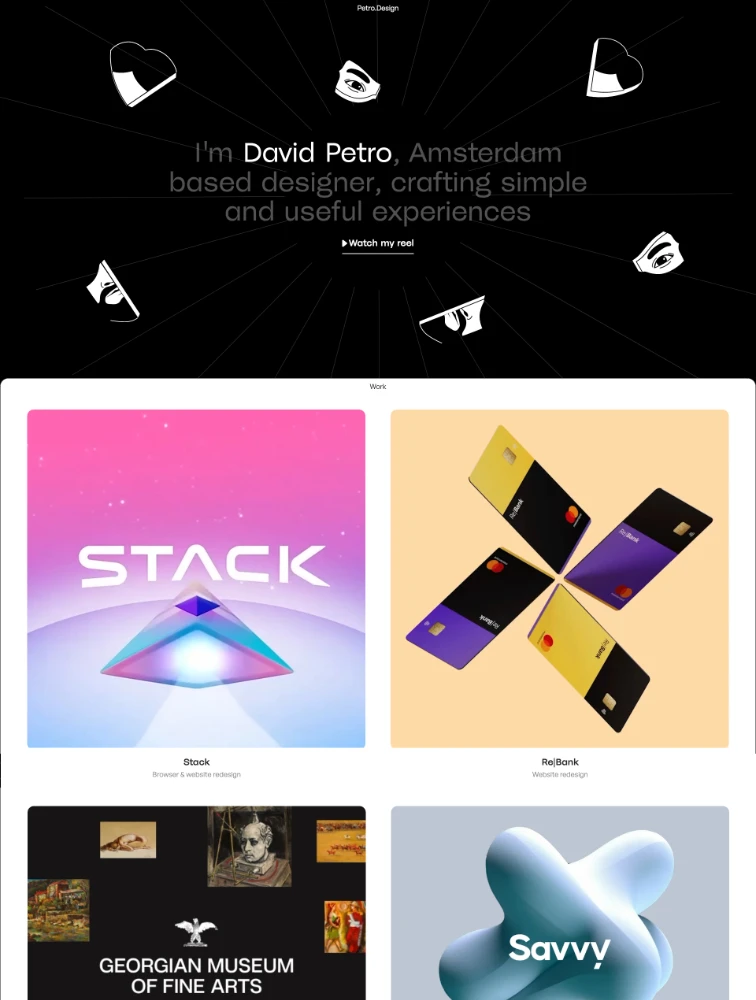
Task: Open the Re|Bank cards thumbnail
Action: point(559,578)
